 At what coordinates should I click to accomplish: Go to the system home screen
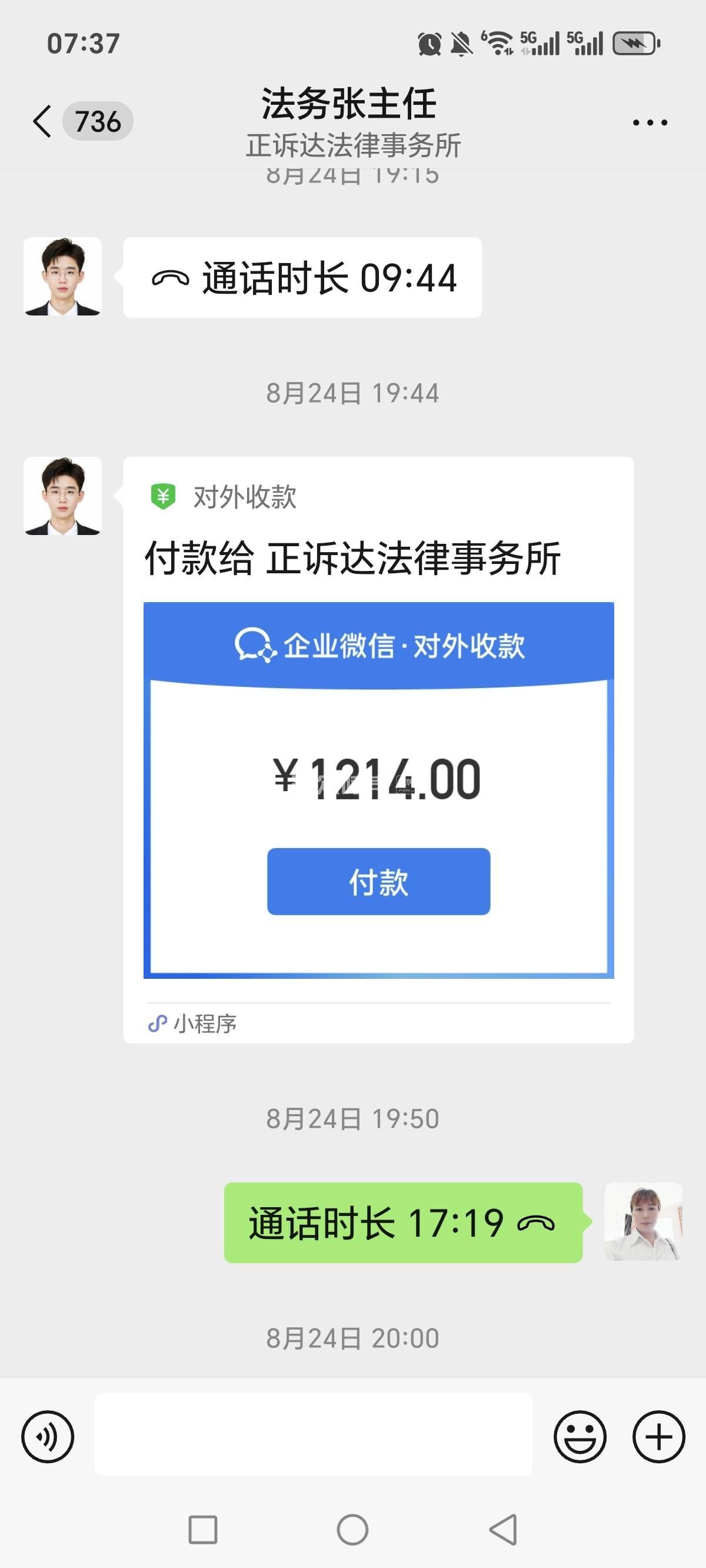(352, 1530)
